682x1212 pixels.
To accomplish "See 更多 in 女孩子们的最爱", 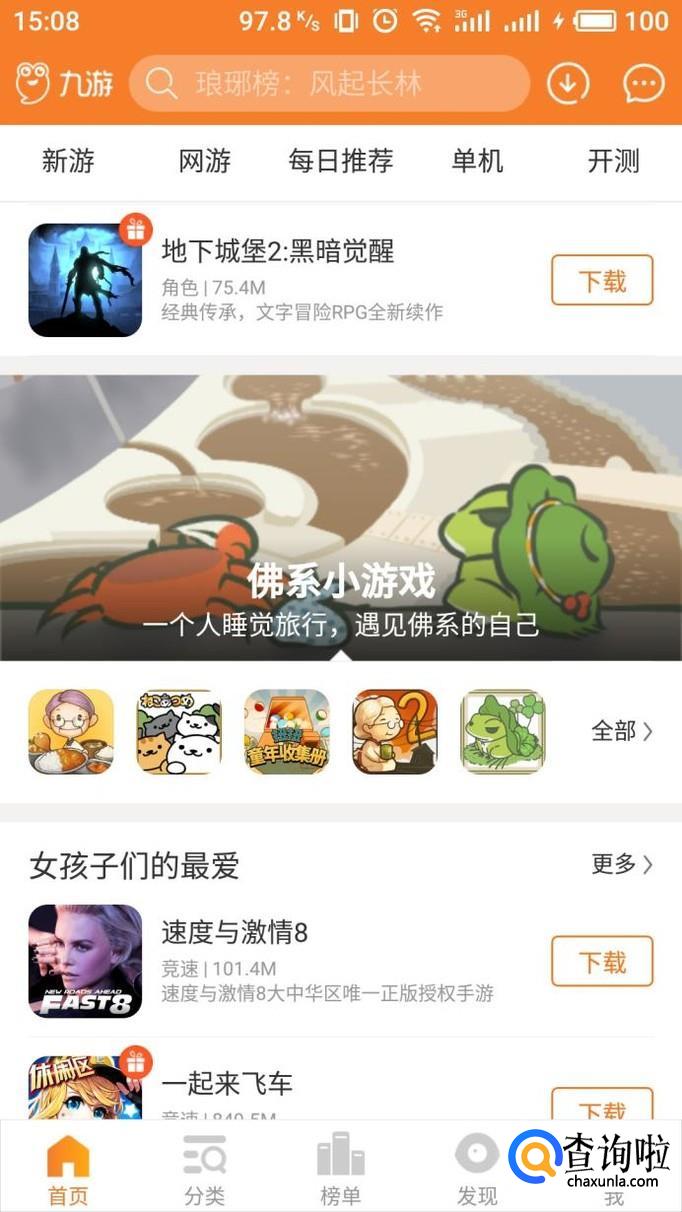I will (x=621, y=864).
